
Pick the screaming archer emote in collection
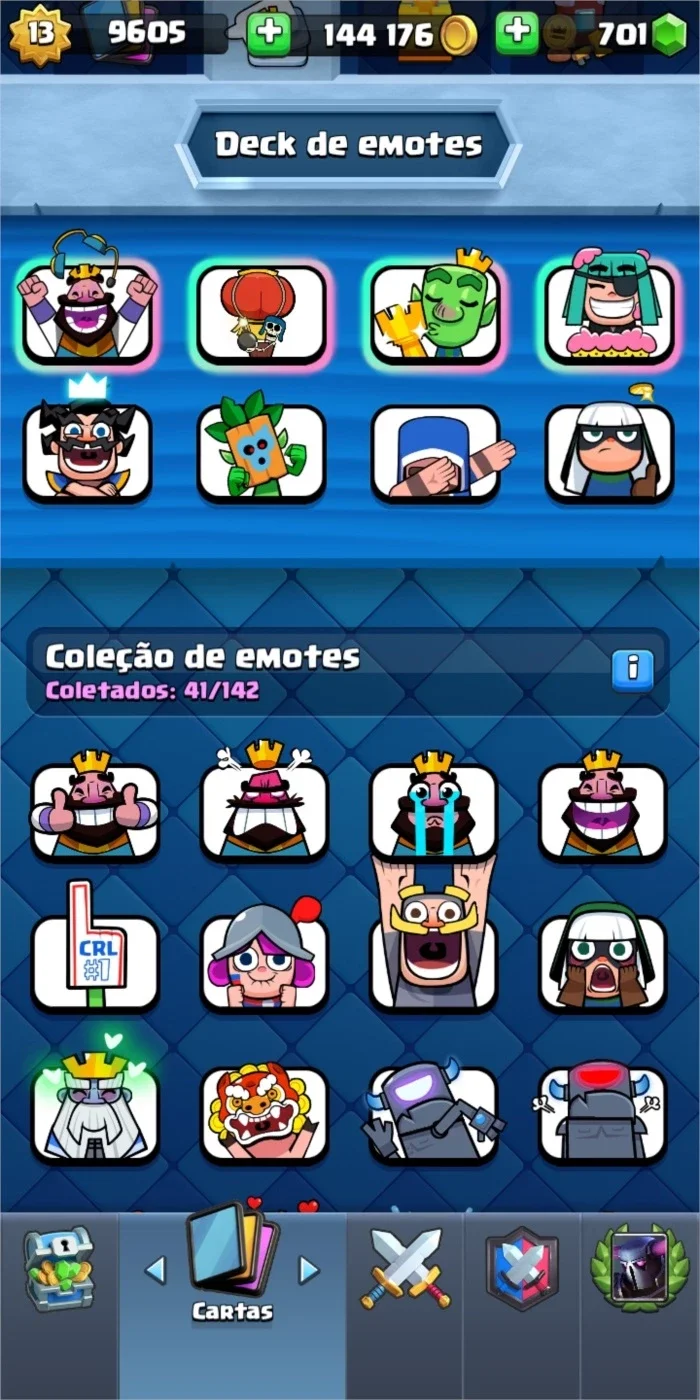click(602, 956)
